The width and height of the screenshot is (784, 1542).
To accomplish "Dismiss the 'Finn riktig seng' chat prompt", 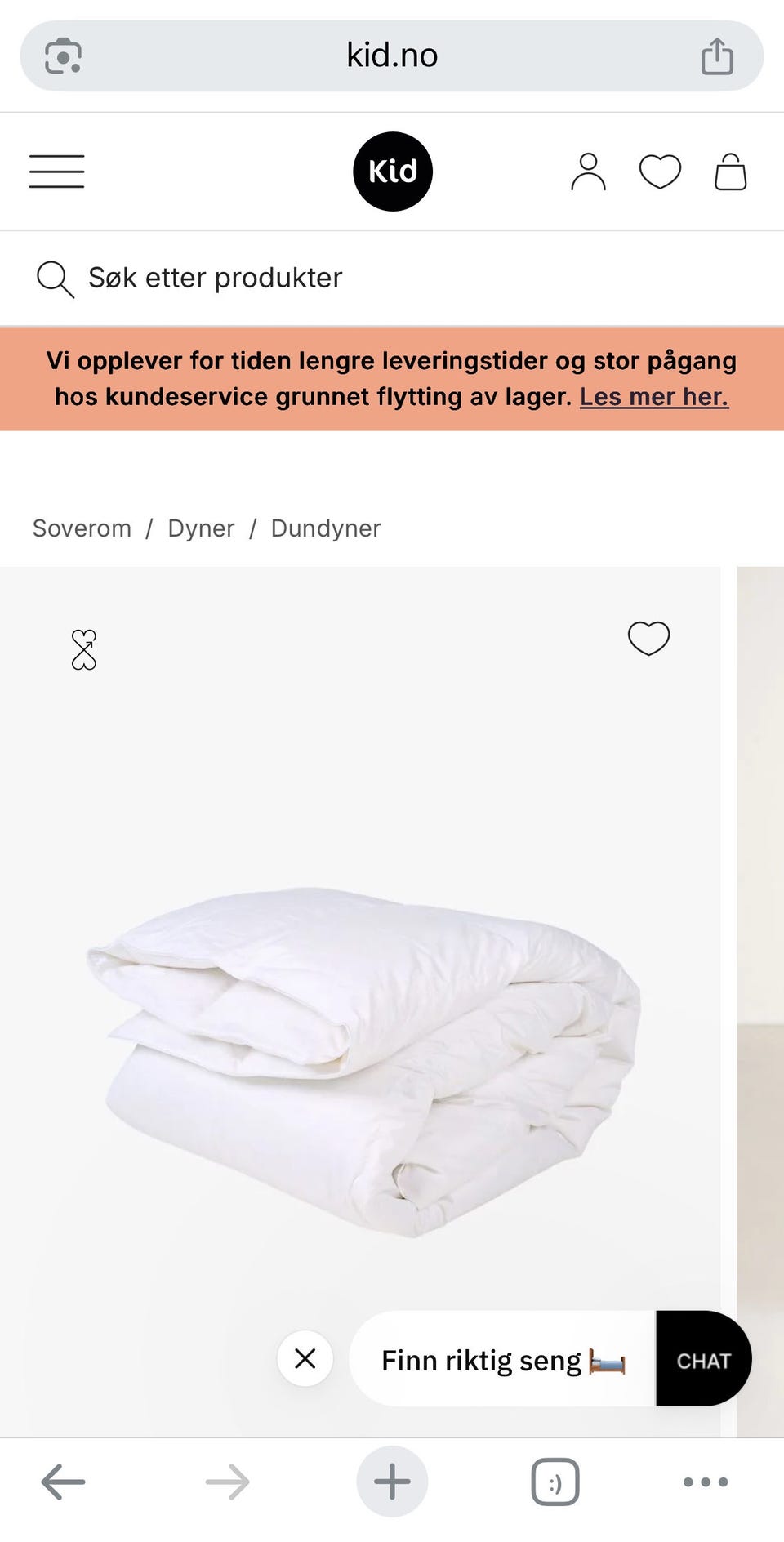I will (x=305, y=1358).
